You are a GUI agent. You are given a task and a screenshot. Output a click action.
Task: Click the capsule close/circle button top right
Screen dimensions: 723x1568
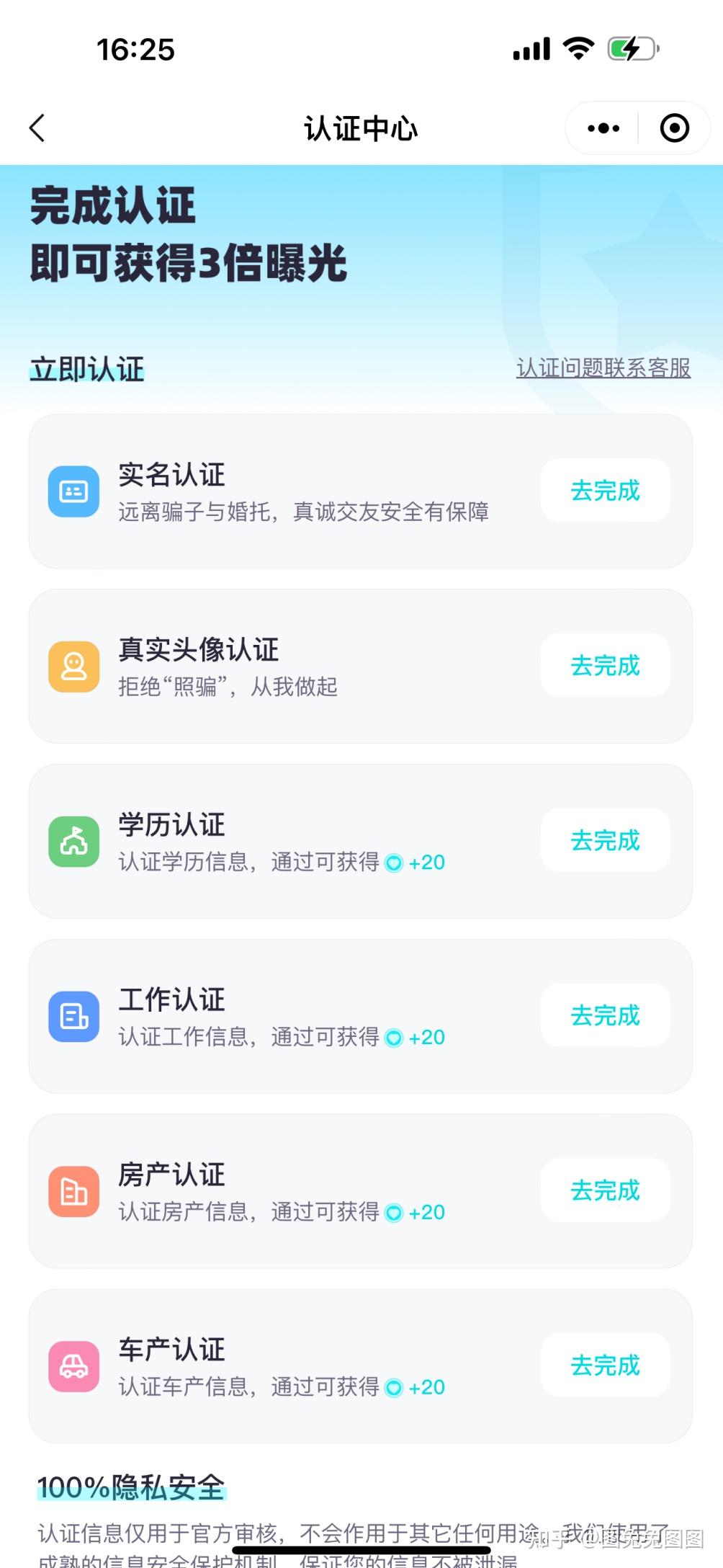tap(674, 128)
